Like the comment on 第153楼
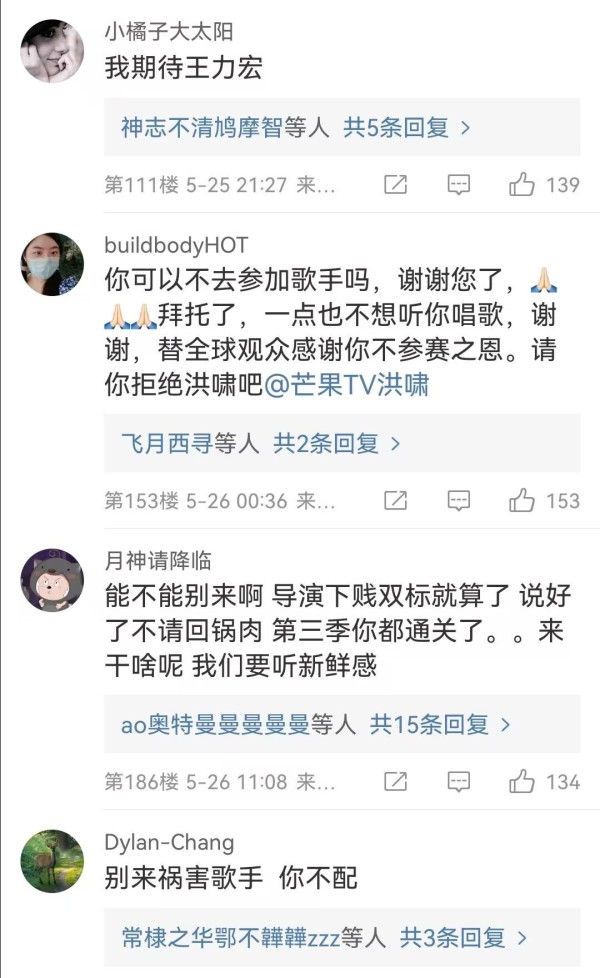600x978 pixels. coord(523,501)
